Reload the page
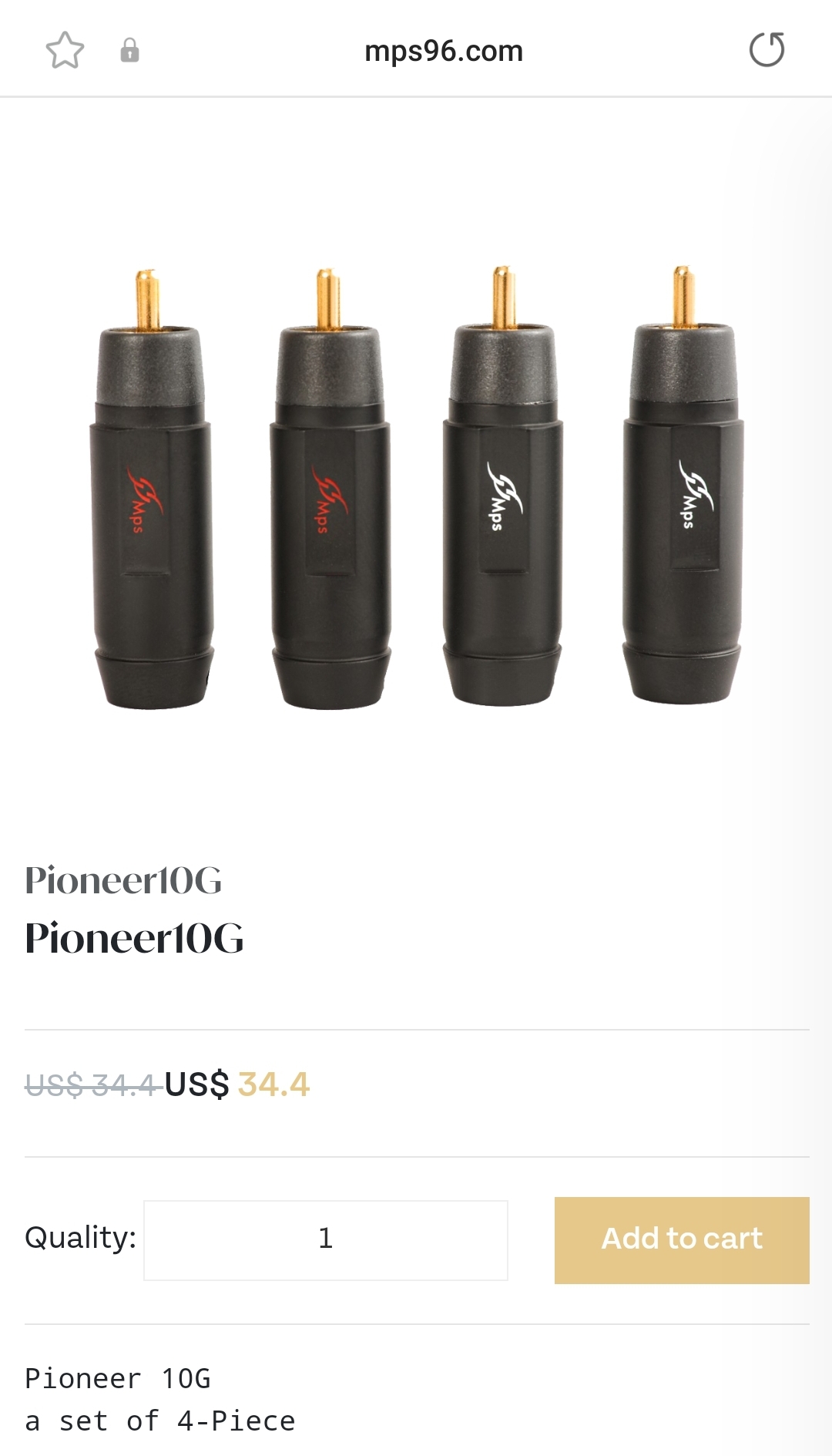 (767, 50)
